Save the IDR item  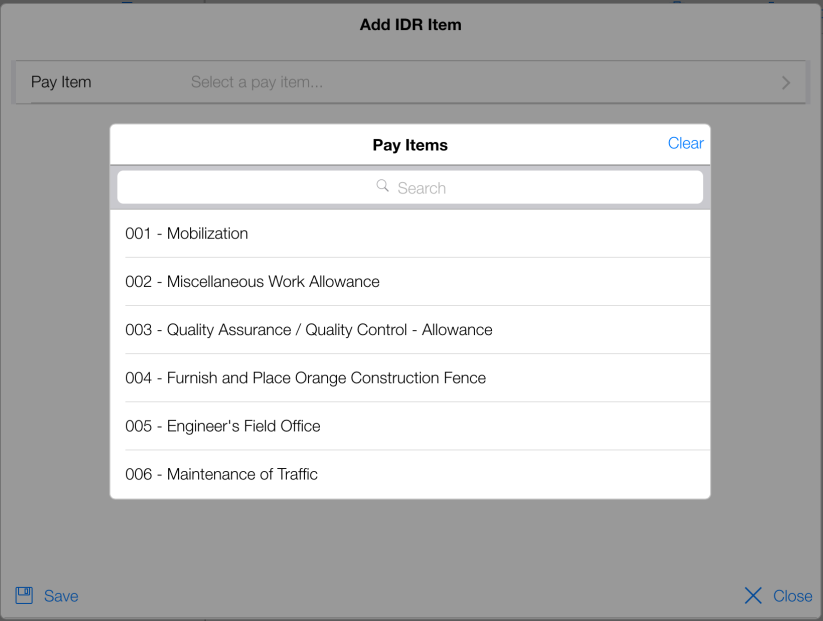point(47,596)
